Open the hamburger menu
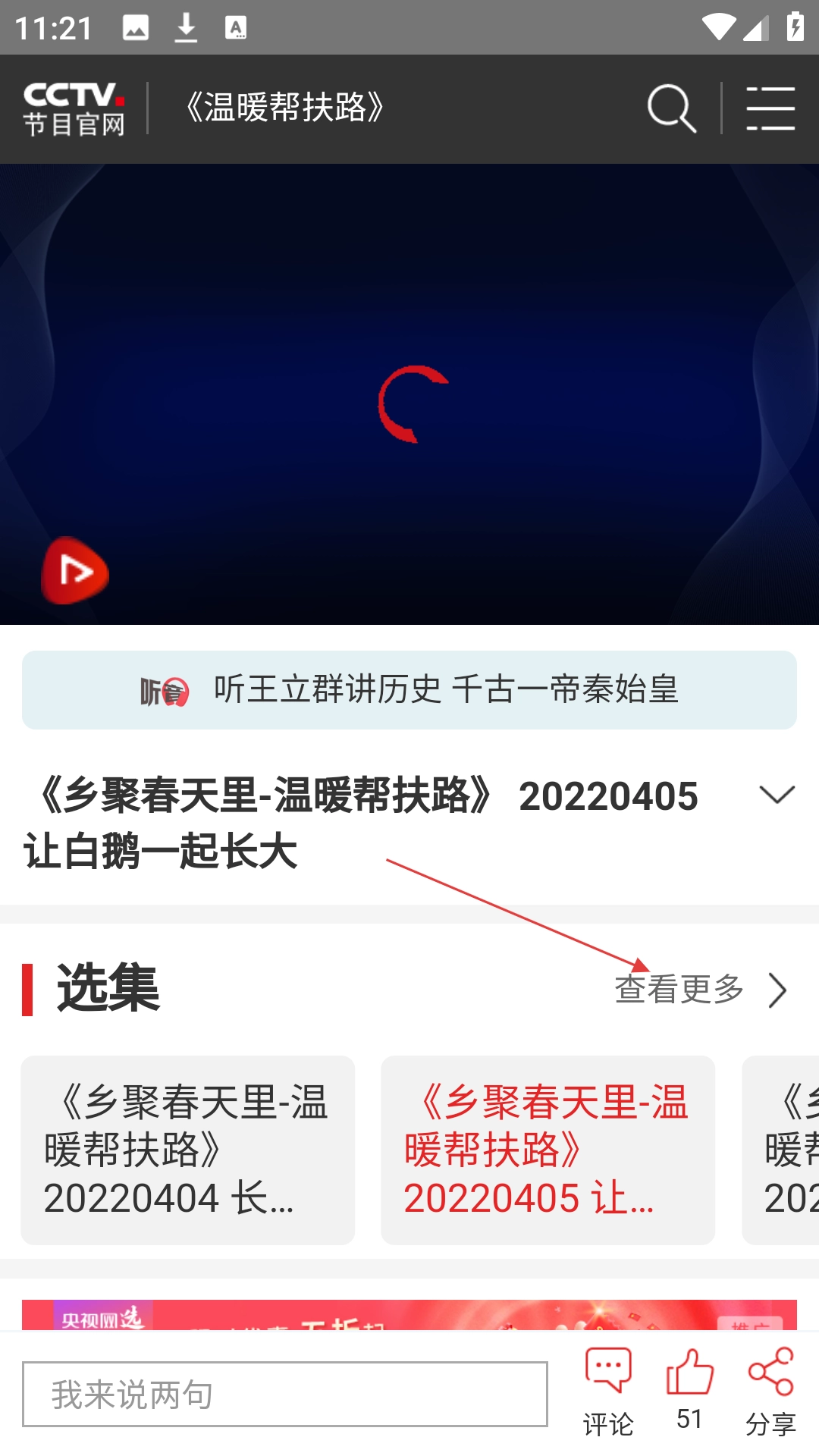Screen dimensions: 819x1456 click(770, 109)
